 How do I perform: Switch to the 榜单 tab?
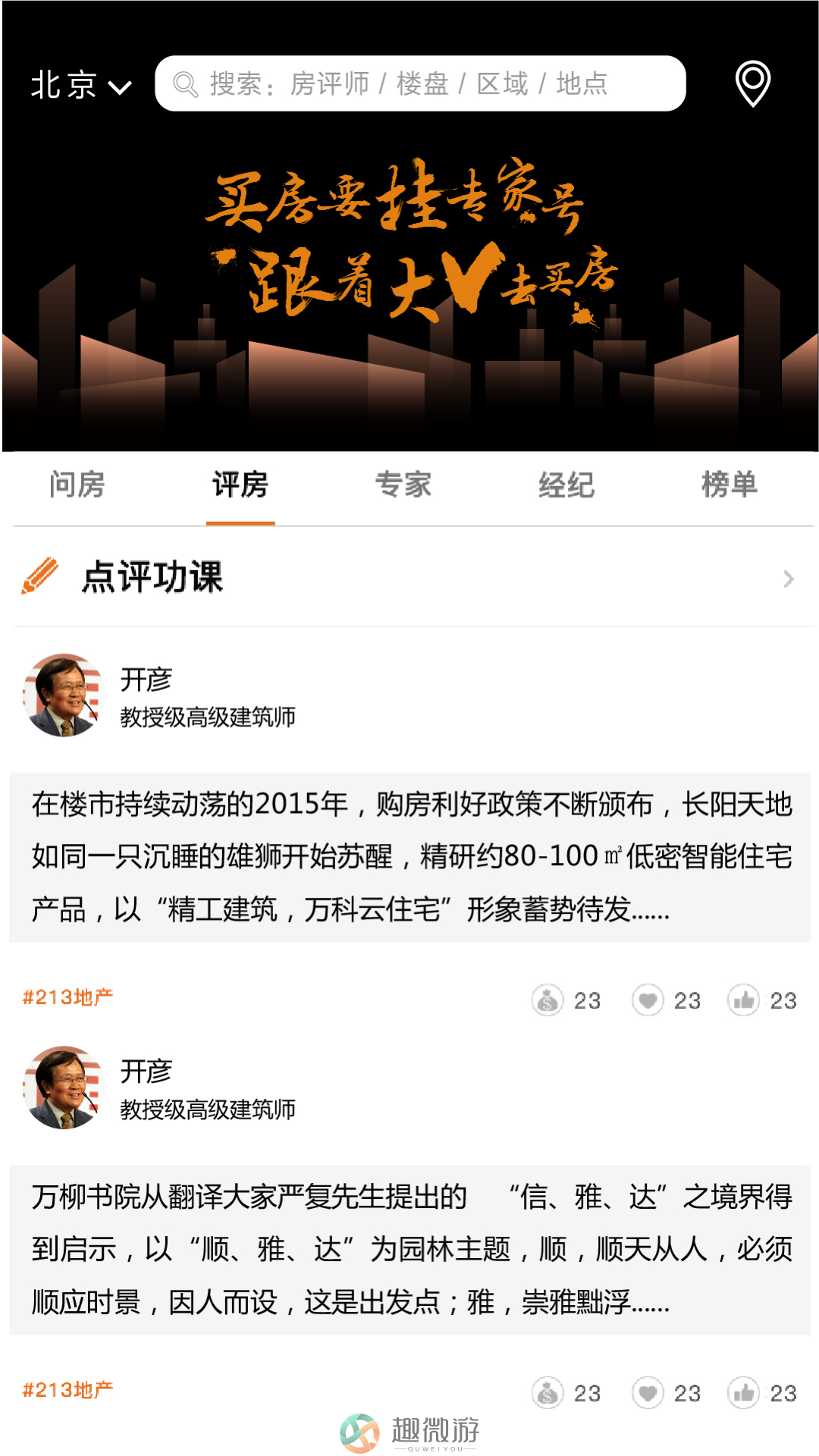point(730,485)
